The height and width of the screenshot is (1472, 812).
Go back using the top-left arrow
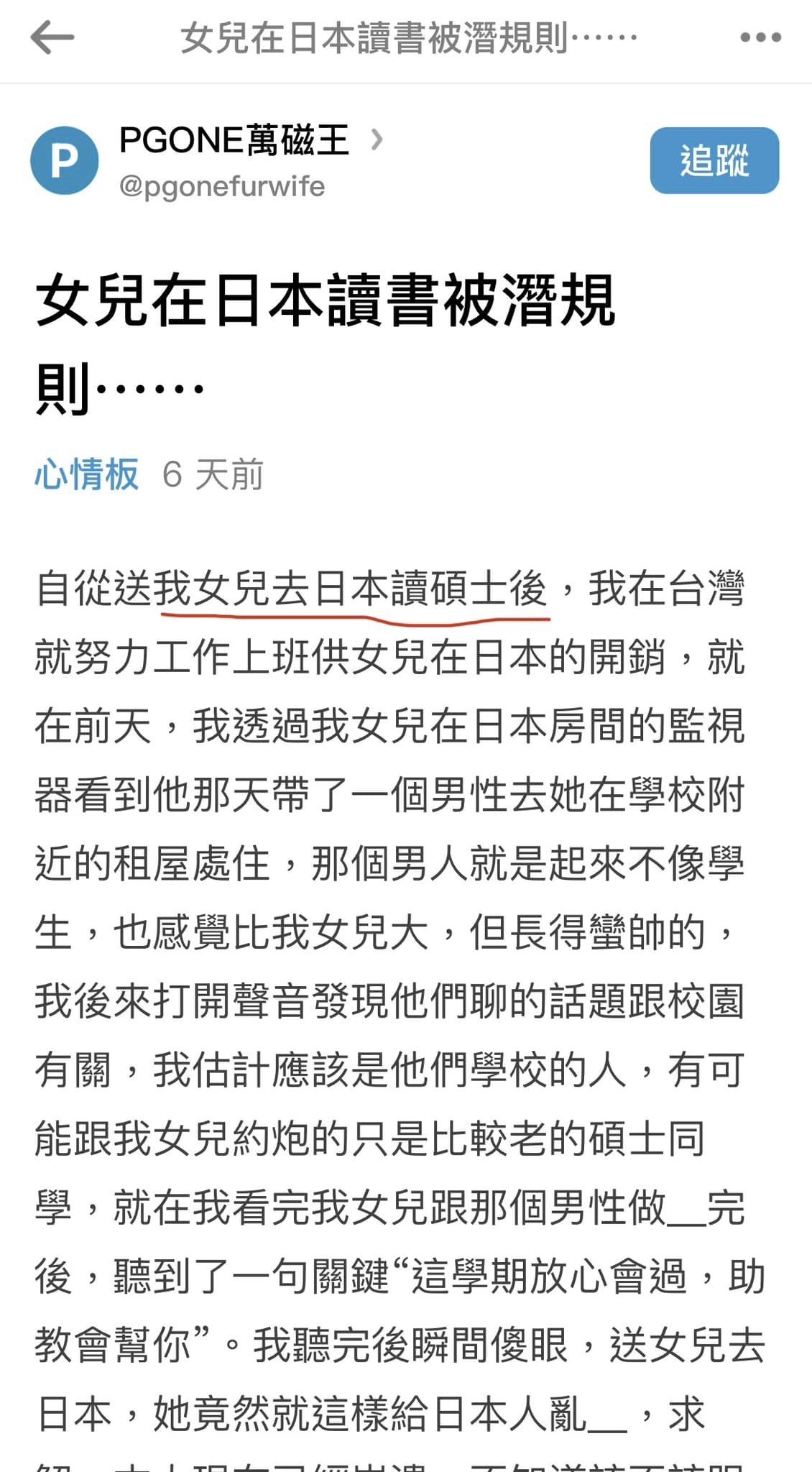coord(52,37)
